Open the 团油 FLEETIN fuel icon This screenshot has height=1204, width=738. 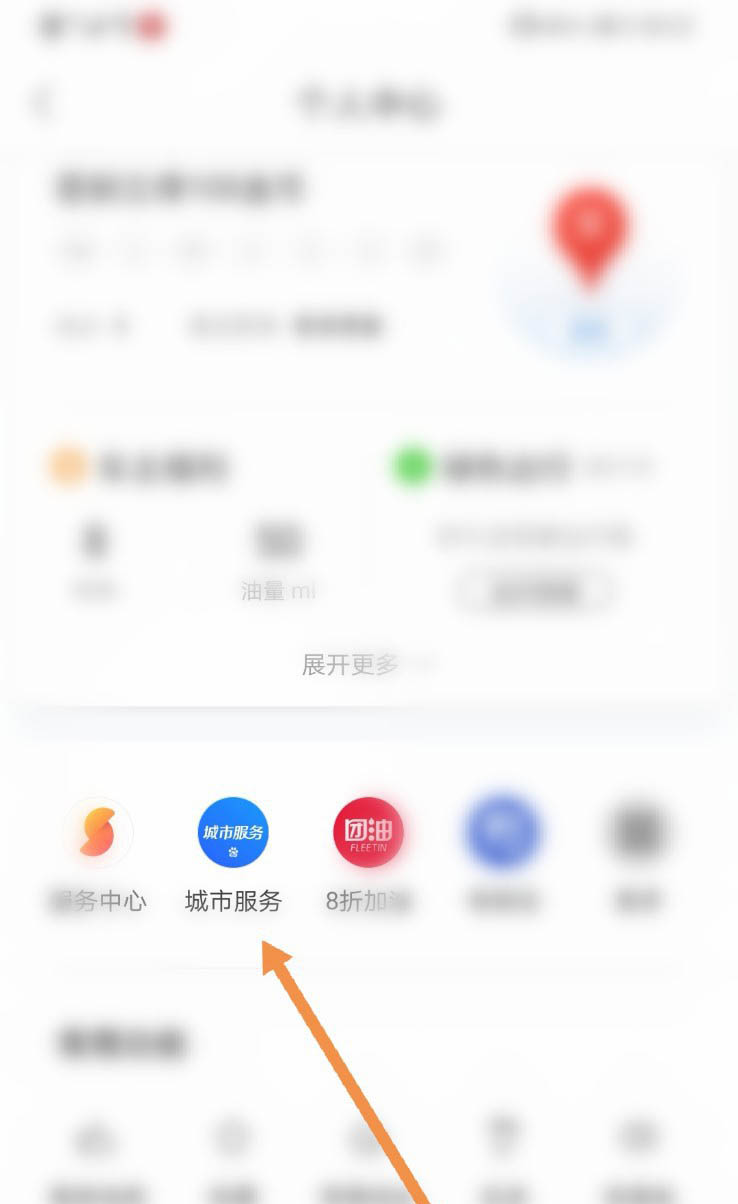[368, 832]
